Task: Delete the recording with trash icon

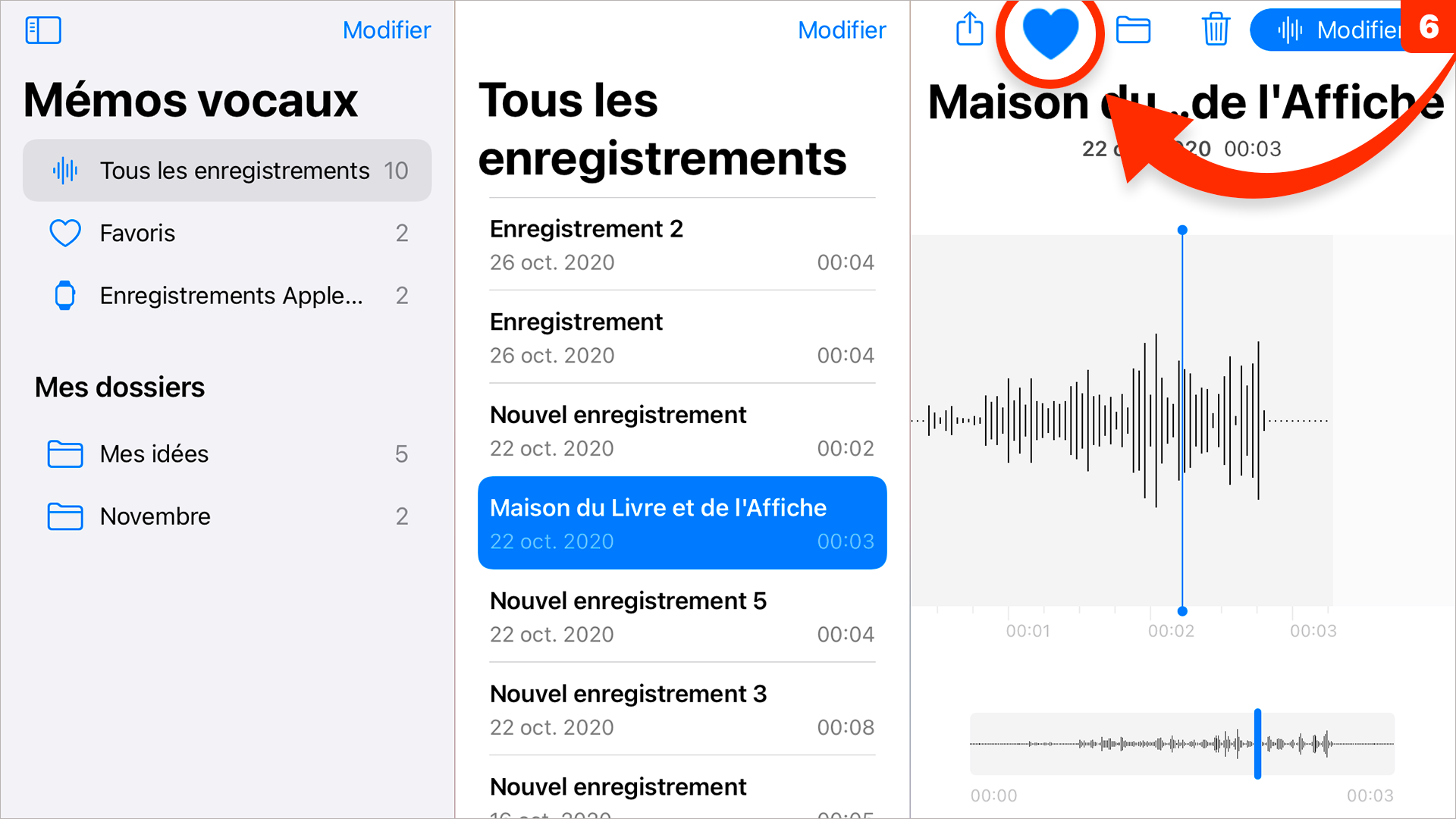Action: click(x=1216, y=30)
